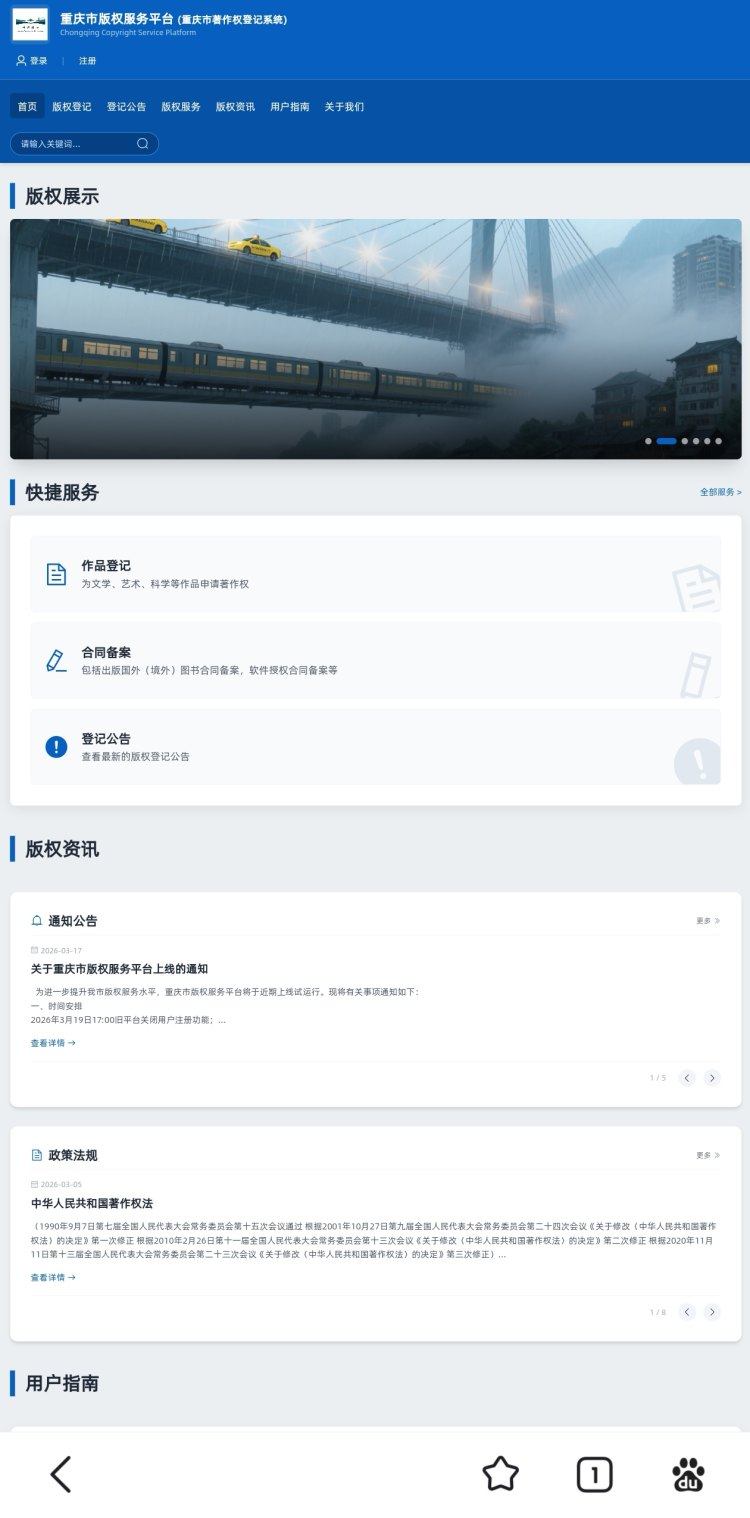
Task: Visit the 关于我们 nav tab
Action: tap(344, 107)
